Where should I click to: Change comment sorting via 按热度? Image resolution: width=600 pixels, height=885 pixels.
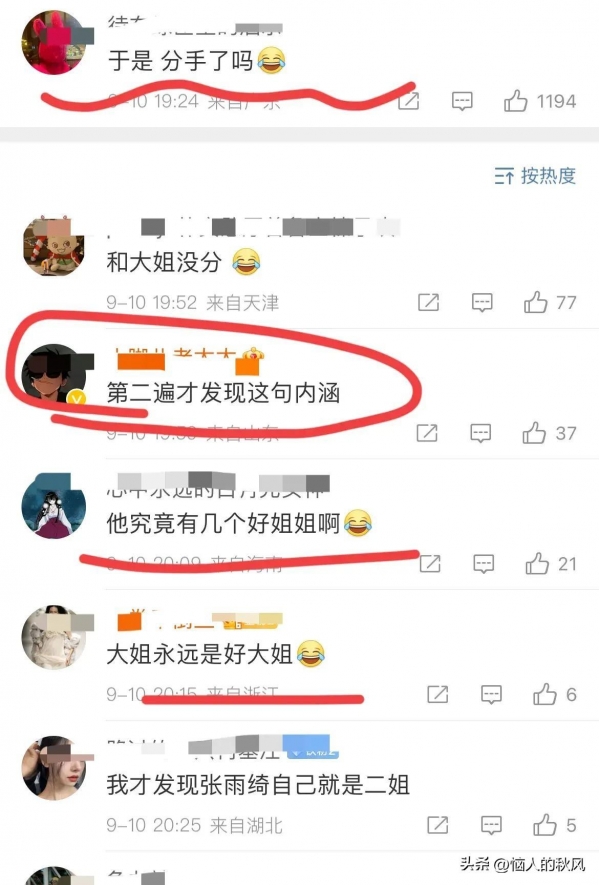536,176
